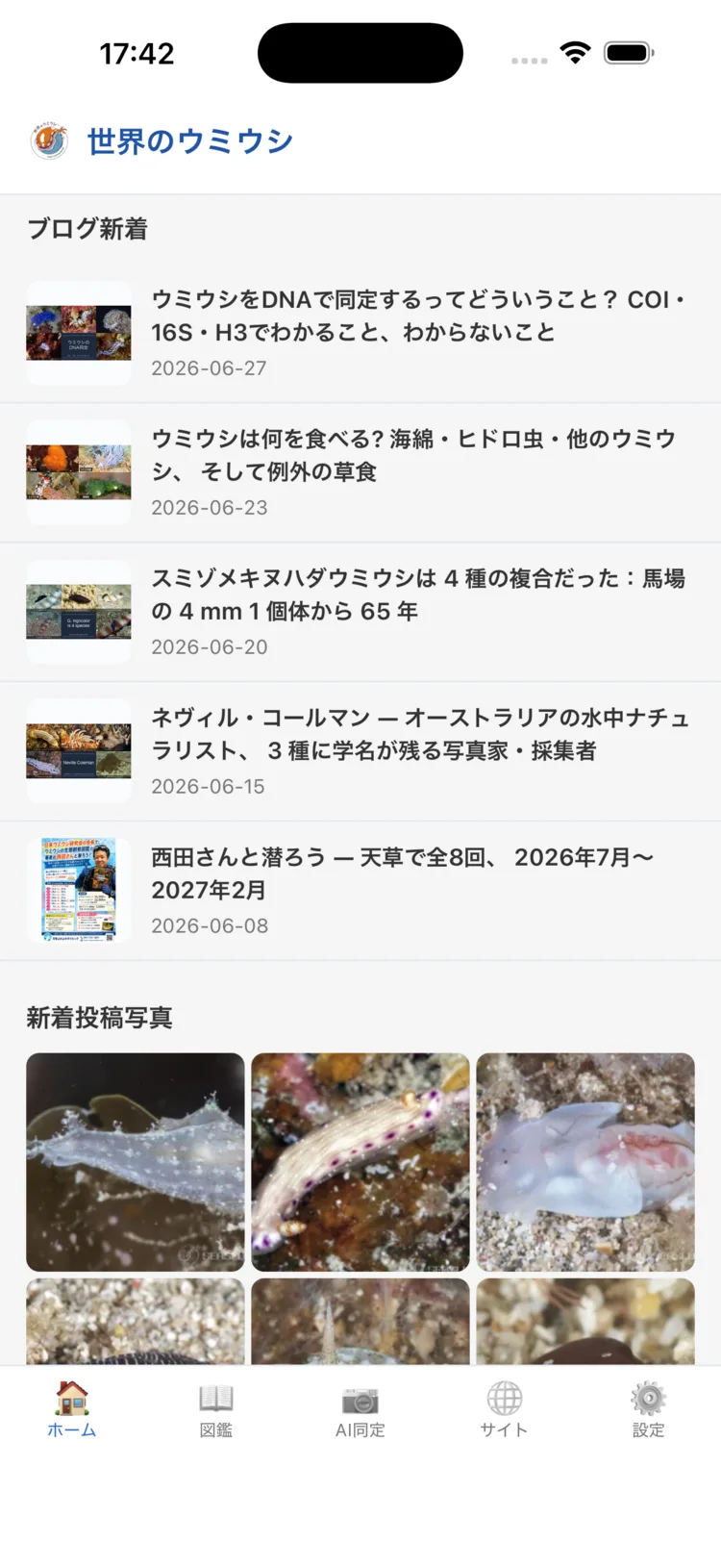
Task: Open the 西田さんと潜ろう event post
Action: [x=360, y=891]
